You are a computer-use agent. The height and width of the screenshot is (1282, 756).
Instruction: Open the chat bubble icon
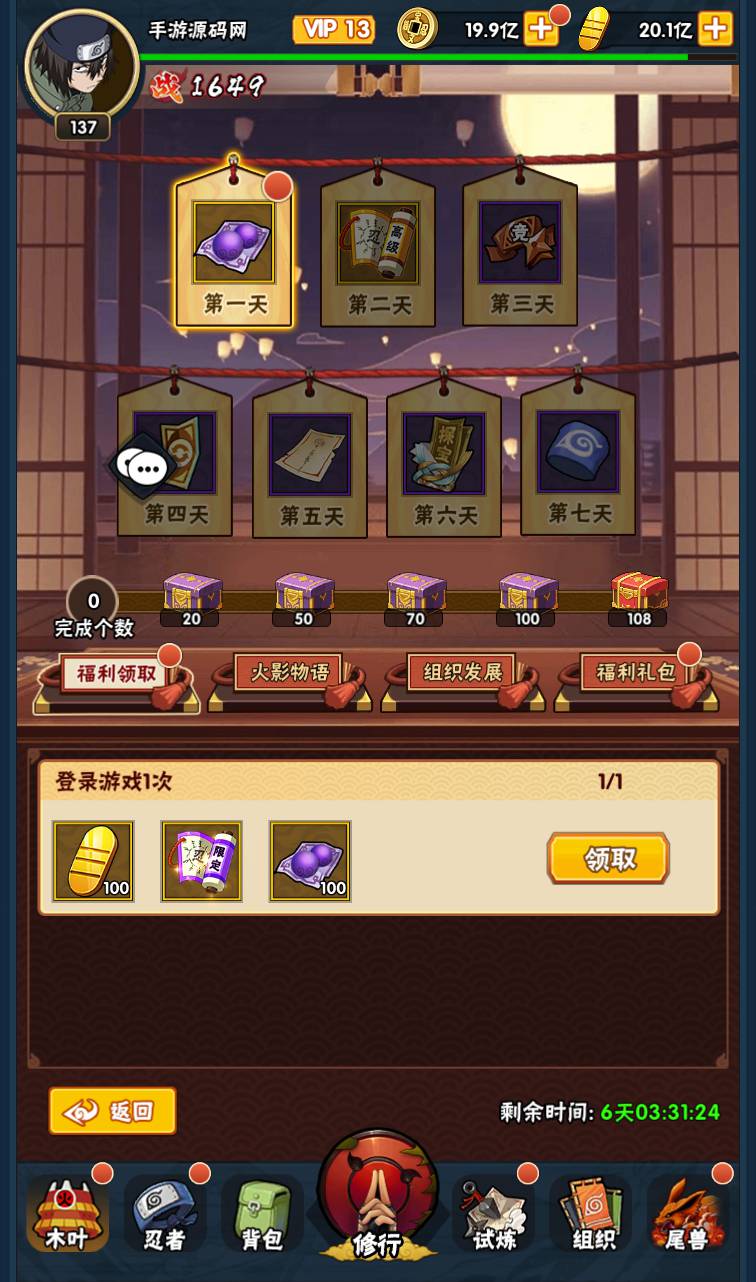pos(141,466)
